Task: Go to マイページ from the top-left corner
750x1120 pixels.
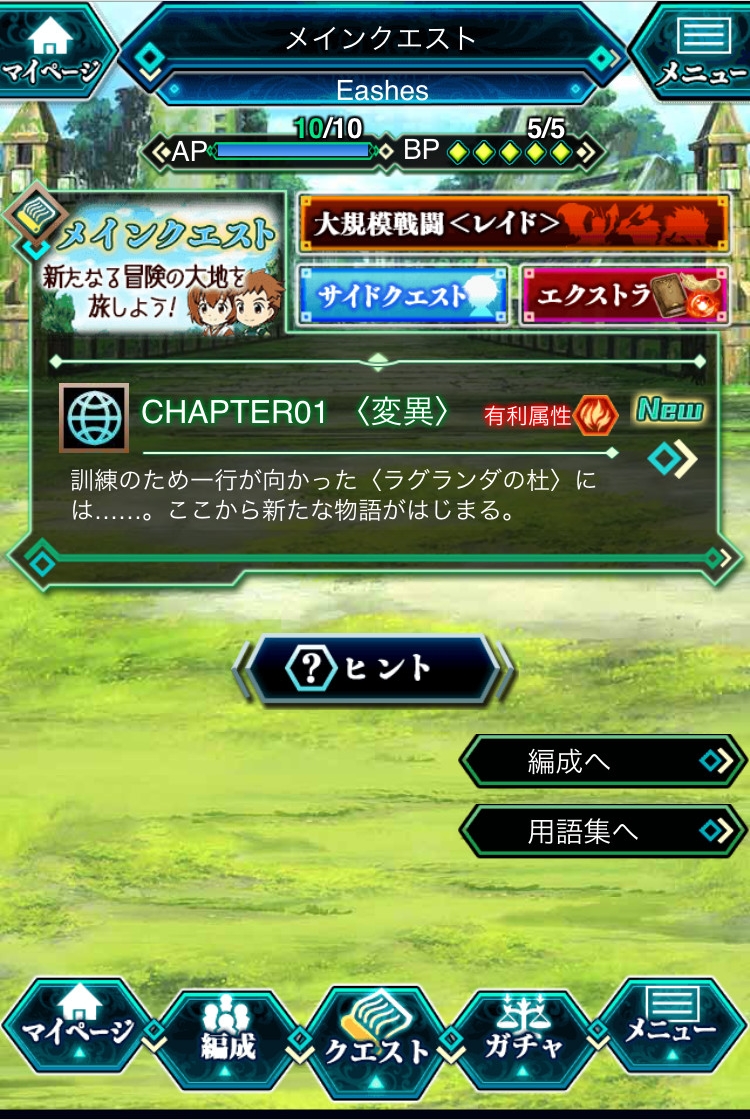Action: pyautogui.click(x=52, y=50)
